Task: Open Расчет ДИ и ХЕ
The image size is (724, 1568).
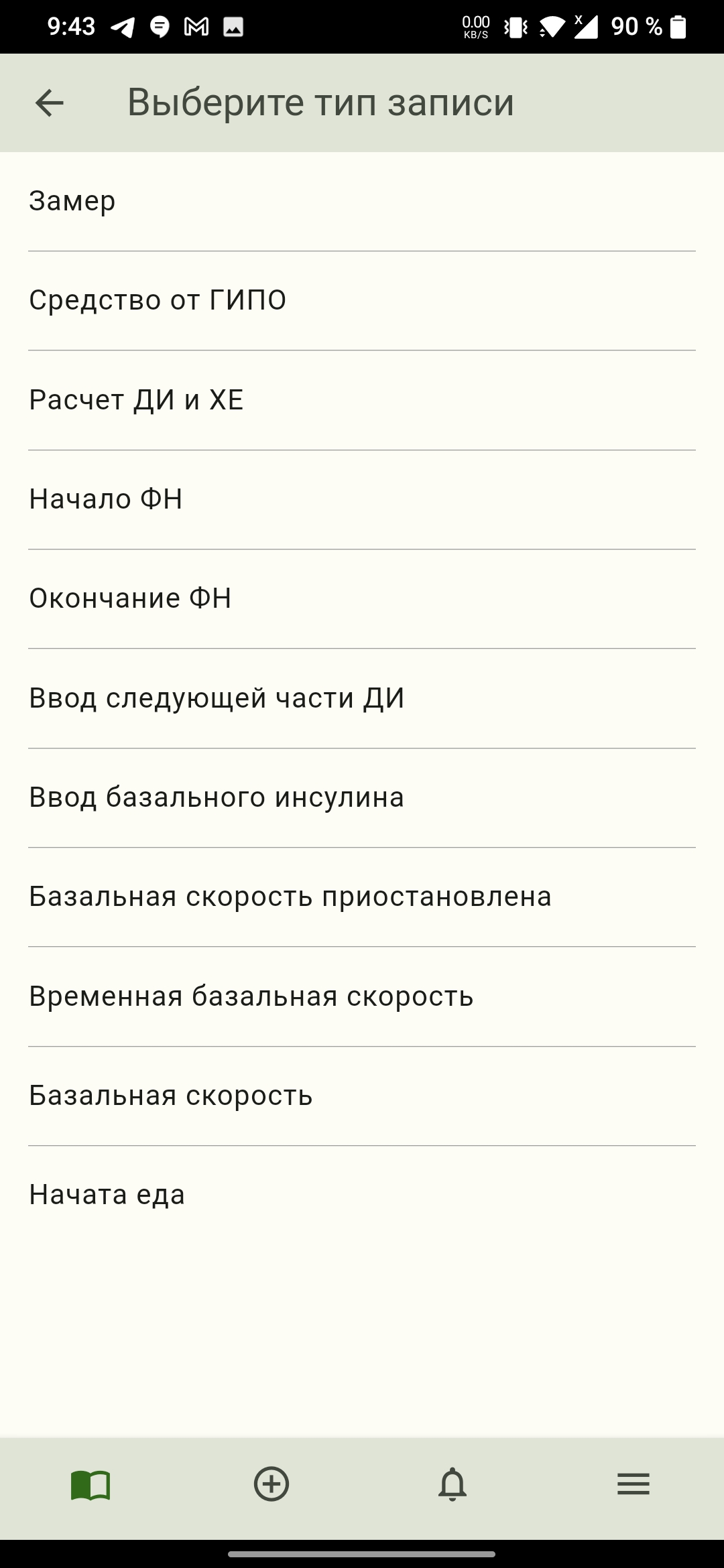Action: (362, 400)
